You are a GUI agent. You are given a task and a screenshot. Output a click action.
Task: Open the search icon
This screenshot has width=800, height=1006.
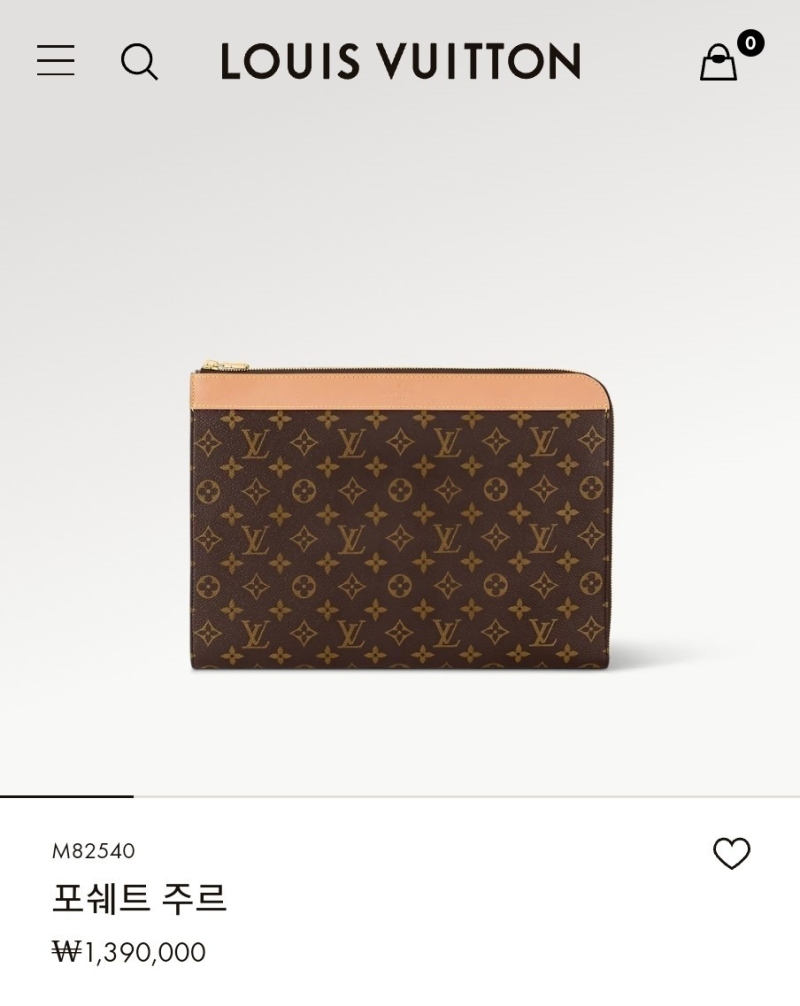[139, 62]
